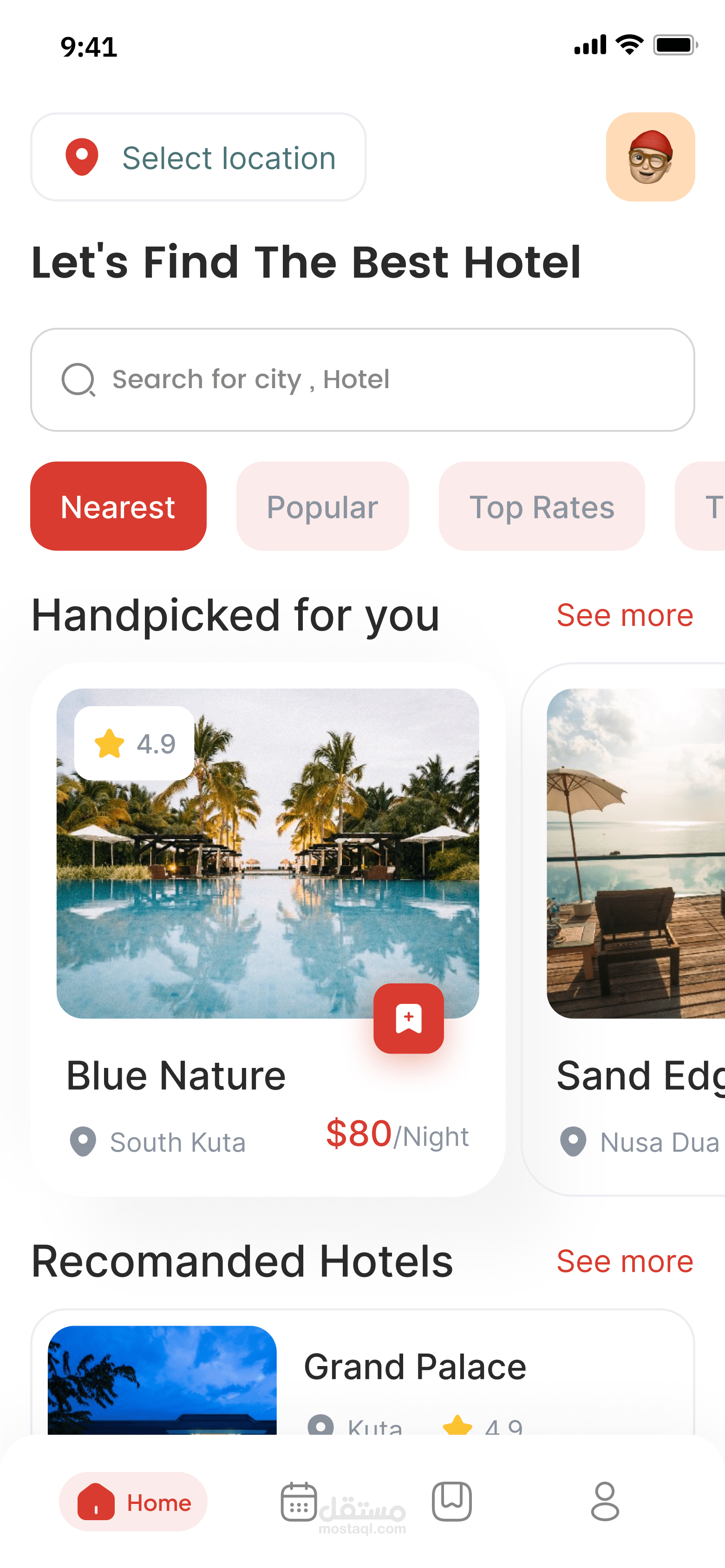
Task: Open the calendar bookings tab
Action: [x=298, y=1502]
